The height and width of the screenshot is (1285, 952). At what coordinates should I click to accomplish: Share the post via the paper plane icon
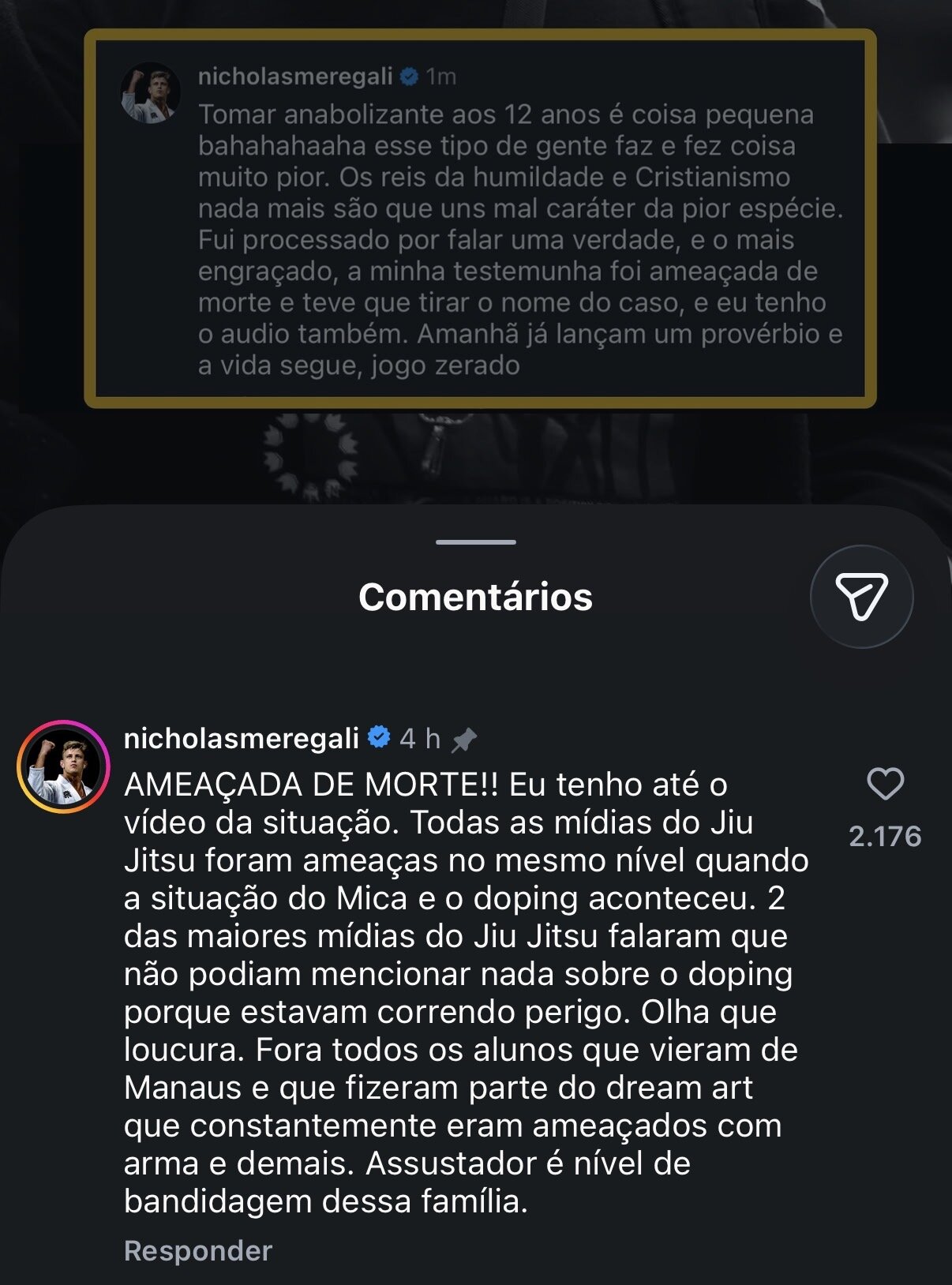(x=861, y=597)
